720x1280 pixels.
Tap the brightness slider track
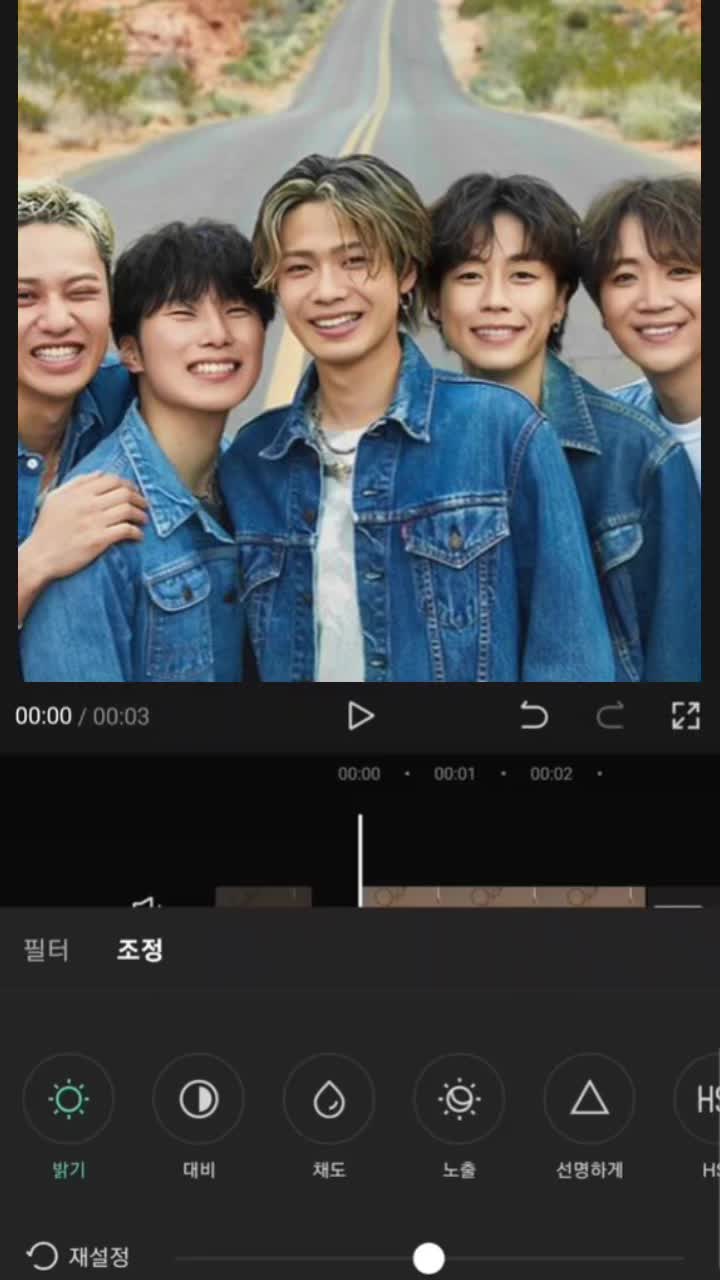560,1259
